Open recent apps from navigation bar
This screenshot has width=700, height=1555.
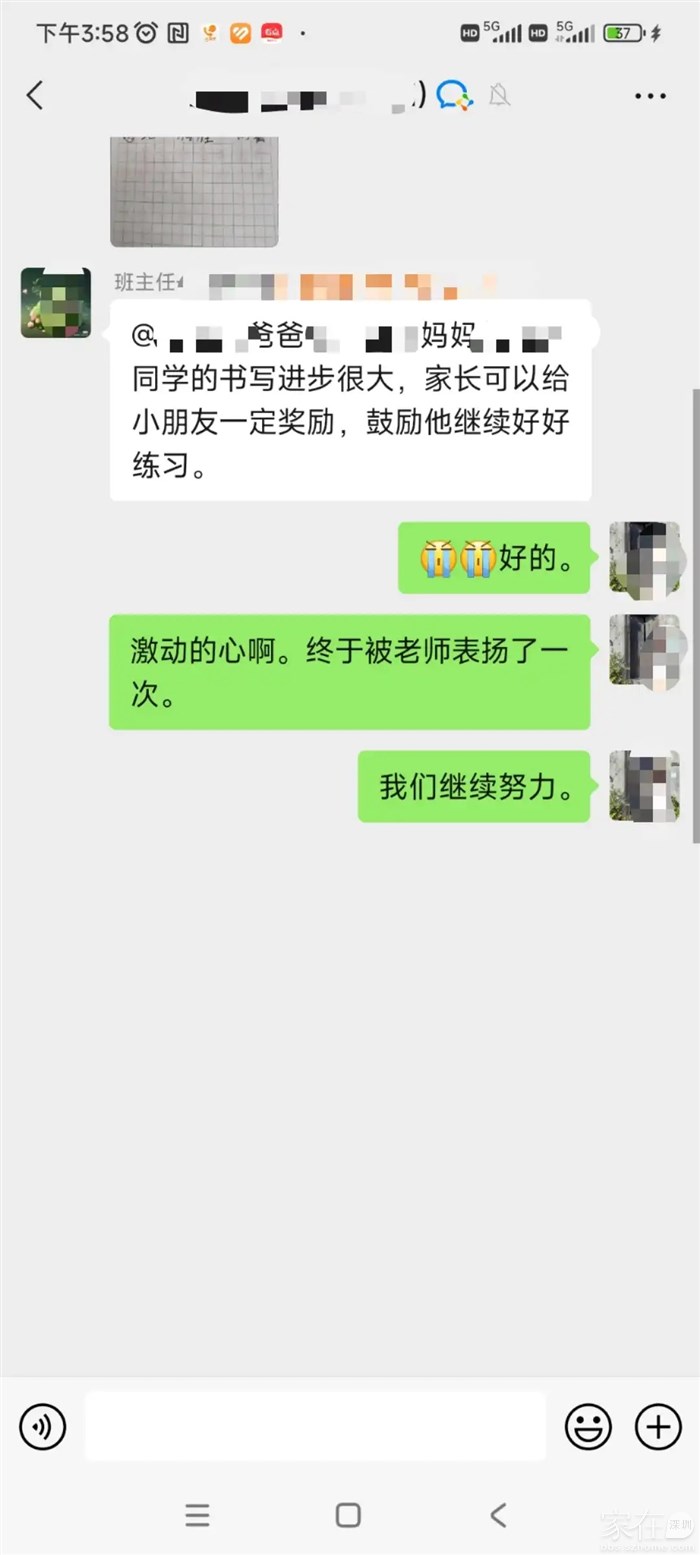click(x=198, y=1514)
